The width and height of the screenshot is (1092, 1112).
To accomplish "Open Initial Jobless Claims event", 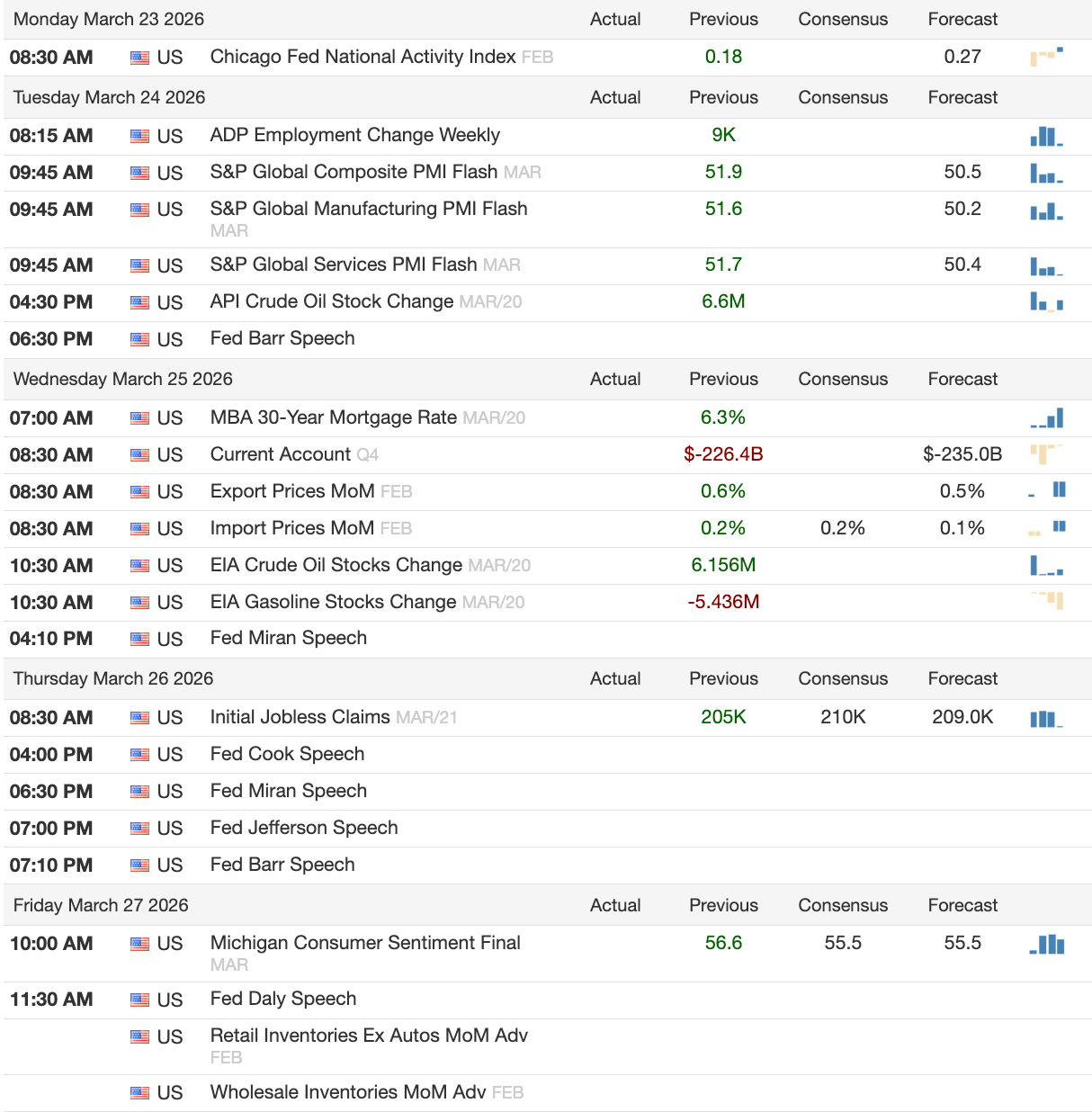I will coord(300,717).
